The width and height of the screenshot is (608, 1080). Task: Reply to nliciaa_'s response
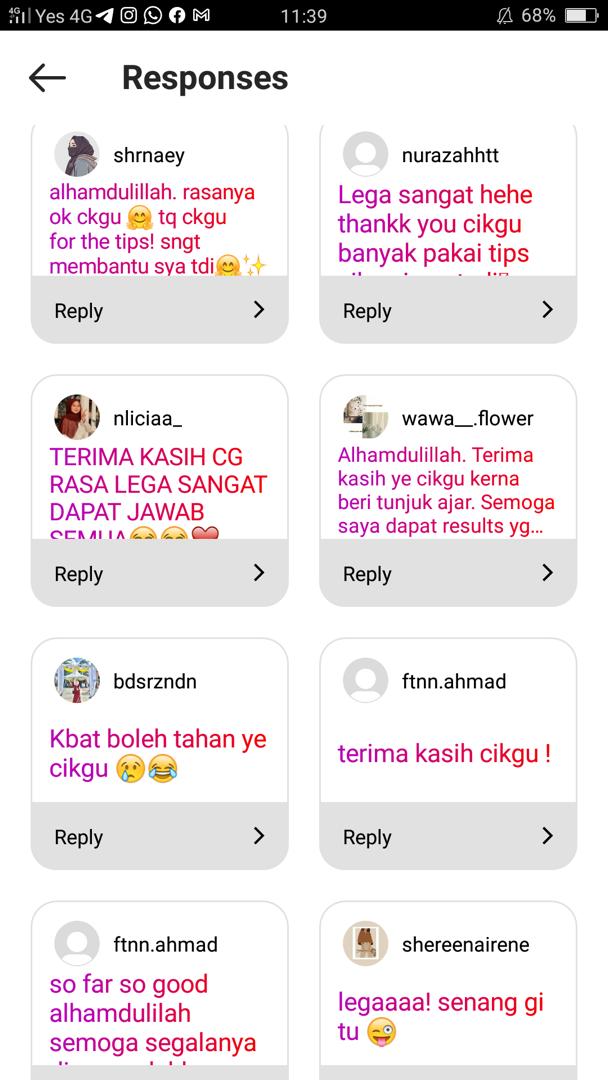160,573
